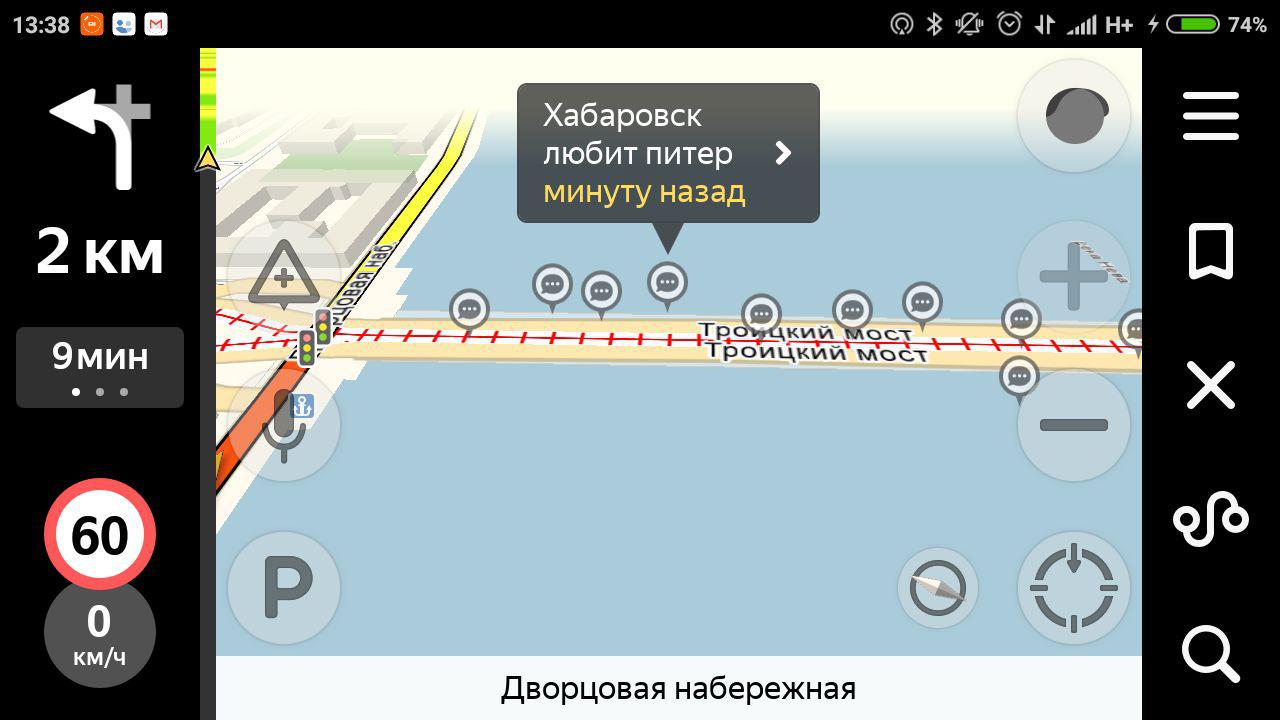Activate voice input microphone
The width and height of the screenshot is (1280, 720).
coord(285,427)
